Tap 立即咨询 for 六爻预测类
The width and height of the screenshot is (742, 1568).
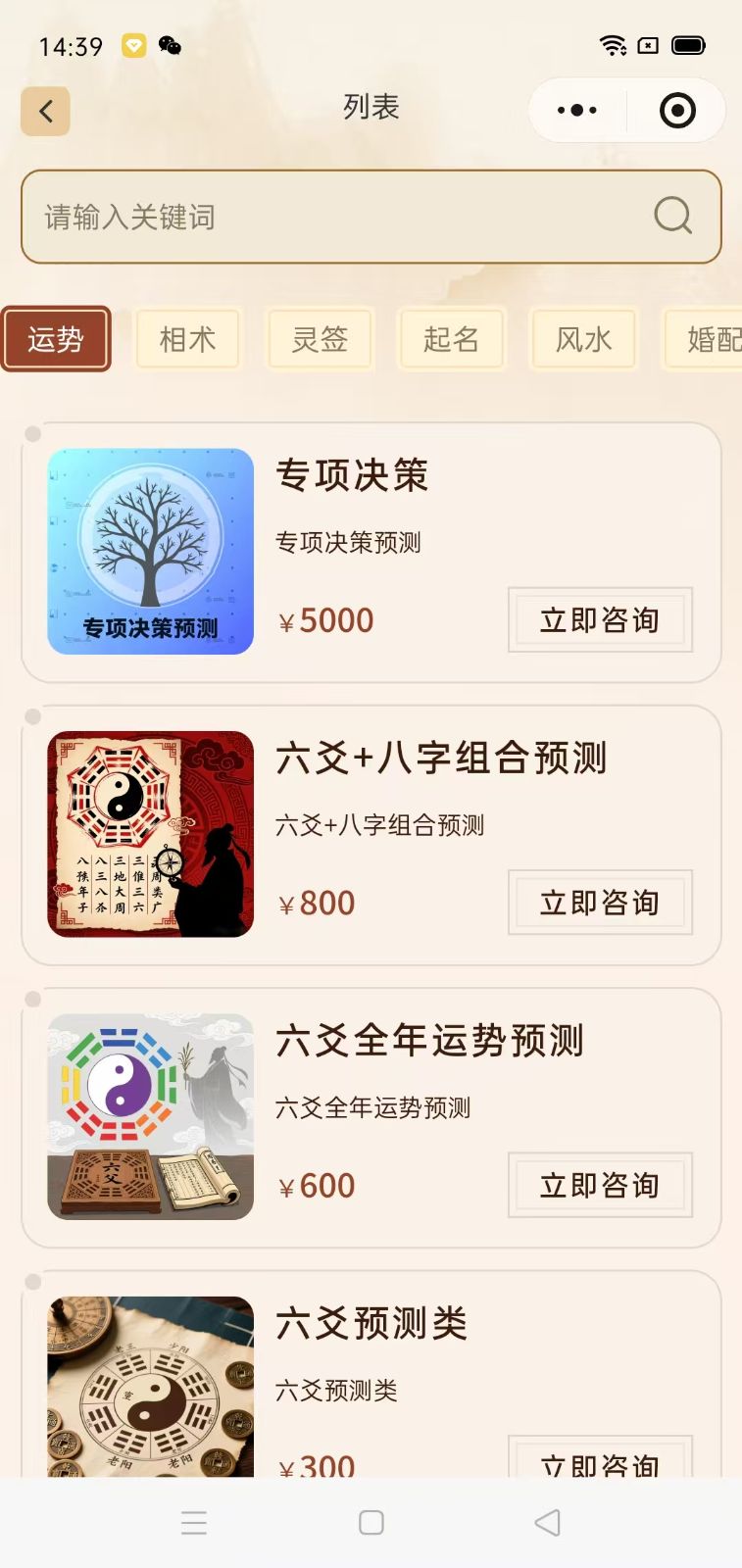(600, 1460)
